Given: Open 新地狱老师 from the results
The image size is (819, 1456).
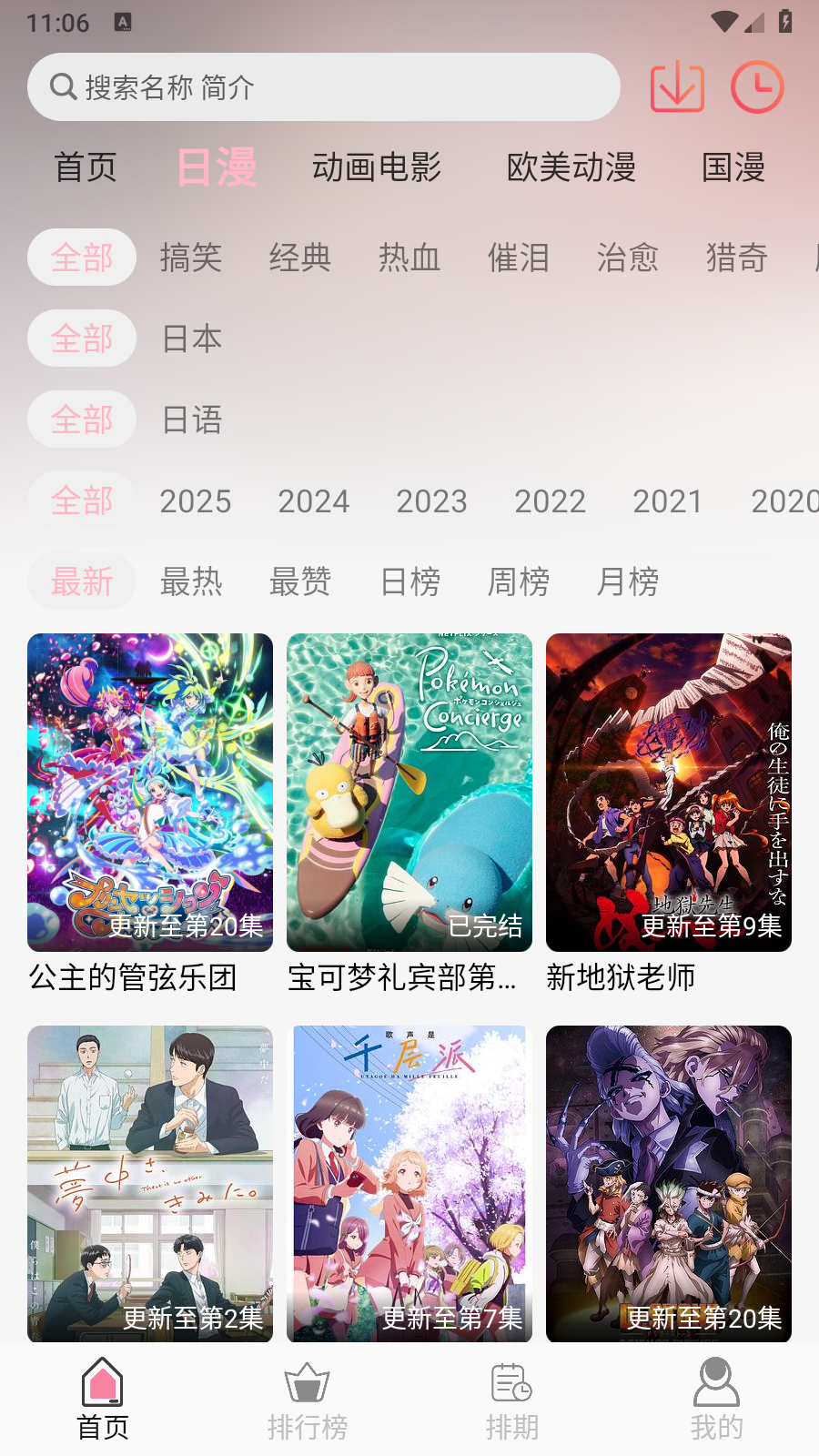Looking at the screenshot, I should pyautogui.click(x=668, y=792).
